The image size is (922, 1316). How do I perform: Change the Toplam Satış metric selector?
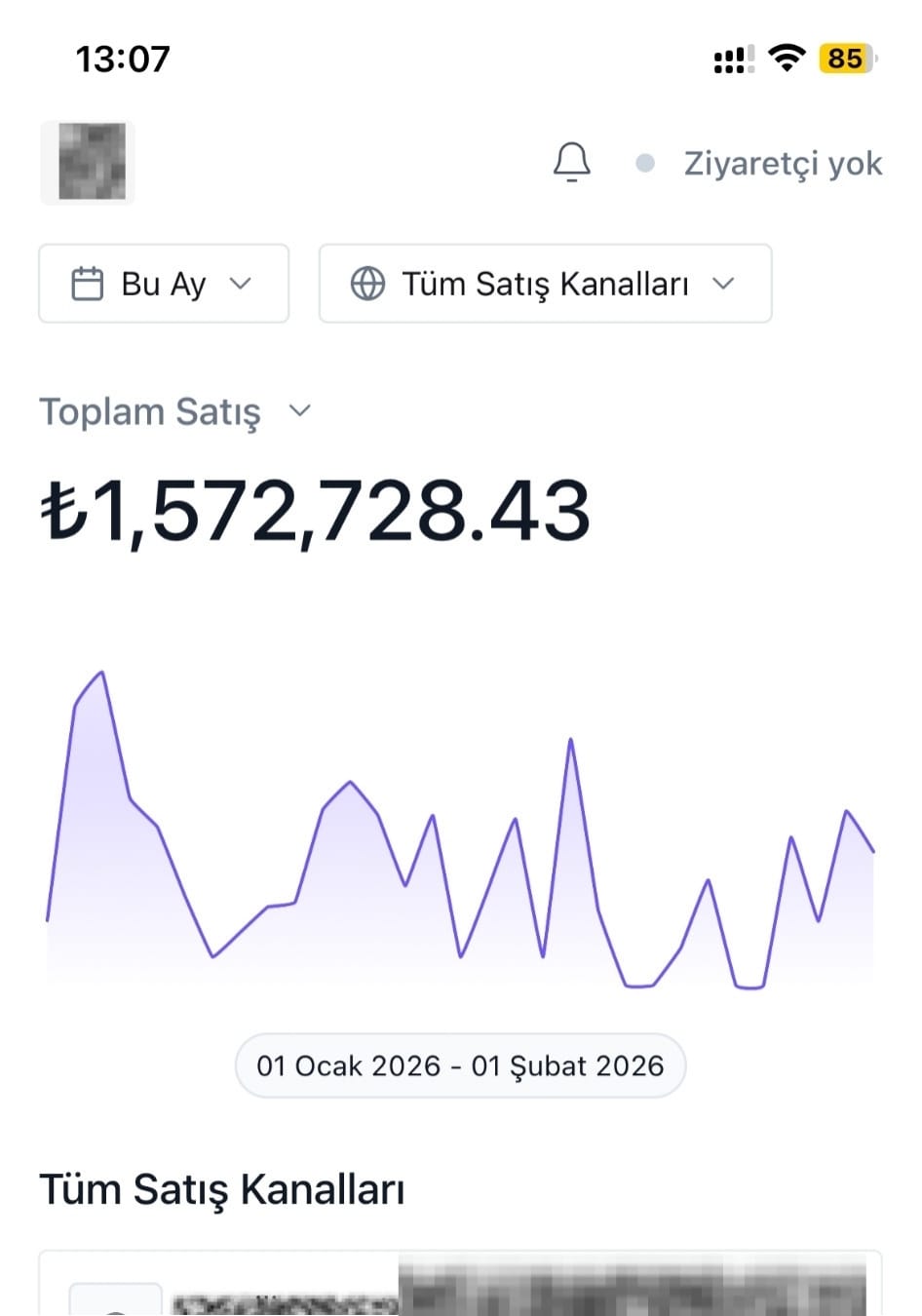coord(175,411)
